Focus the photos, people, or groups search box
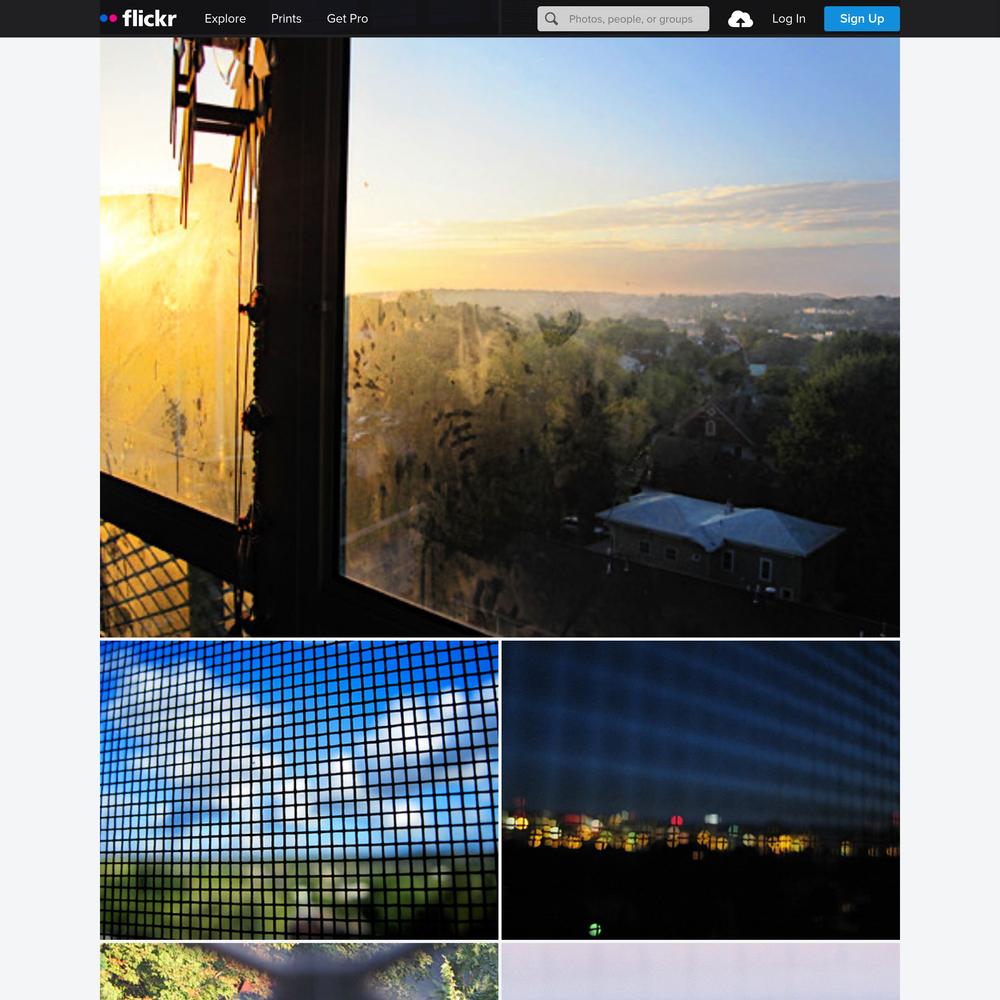This screenshot has width=1000, height=1000. click(630, 18)
